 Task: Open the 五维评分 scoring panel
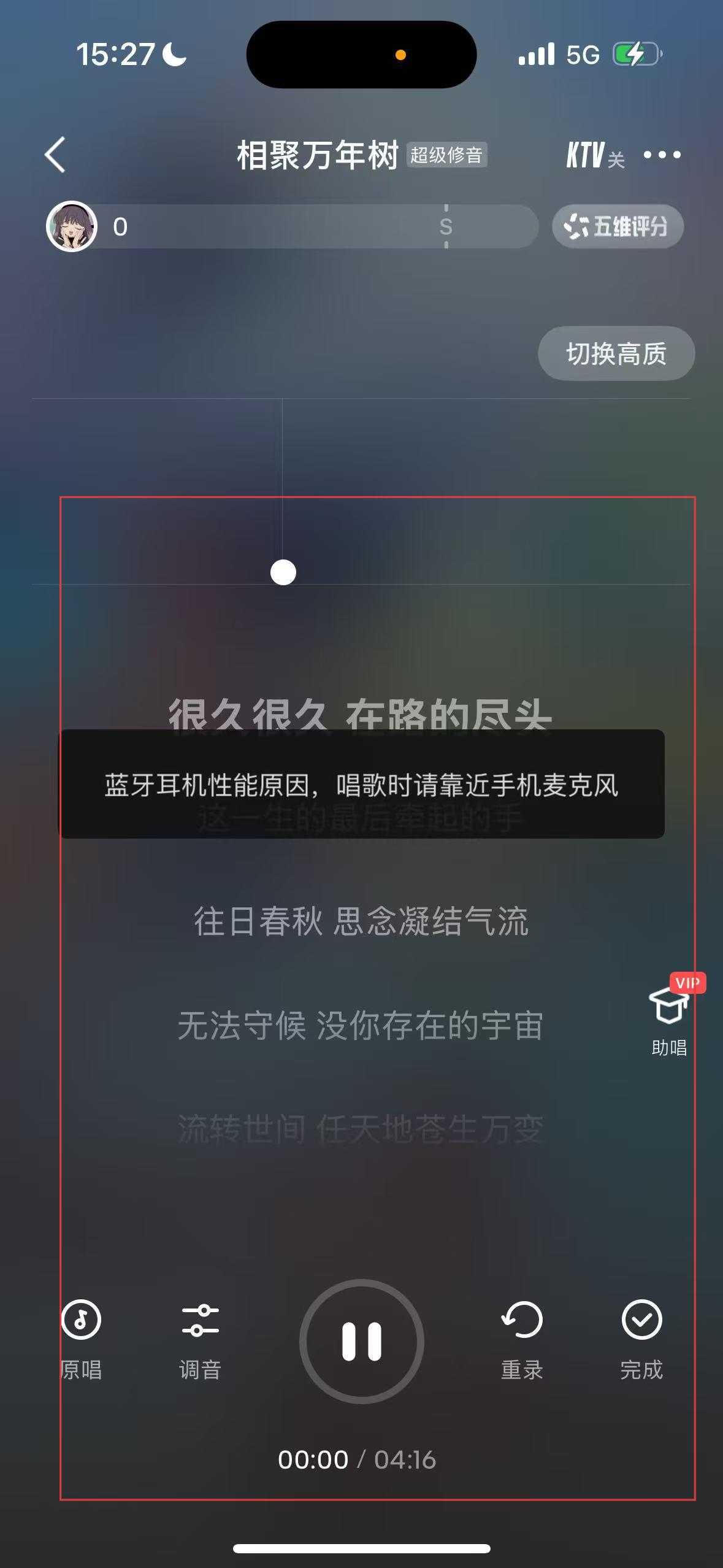617,227
